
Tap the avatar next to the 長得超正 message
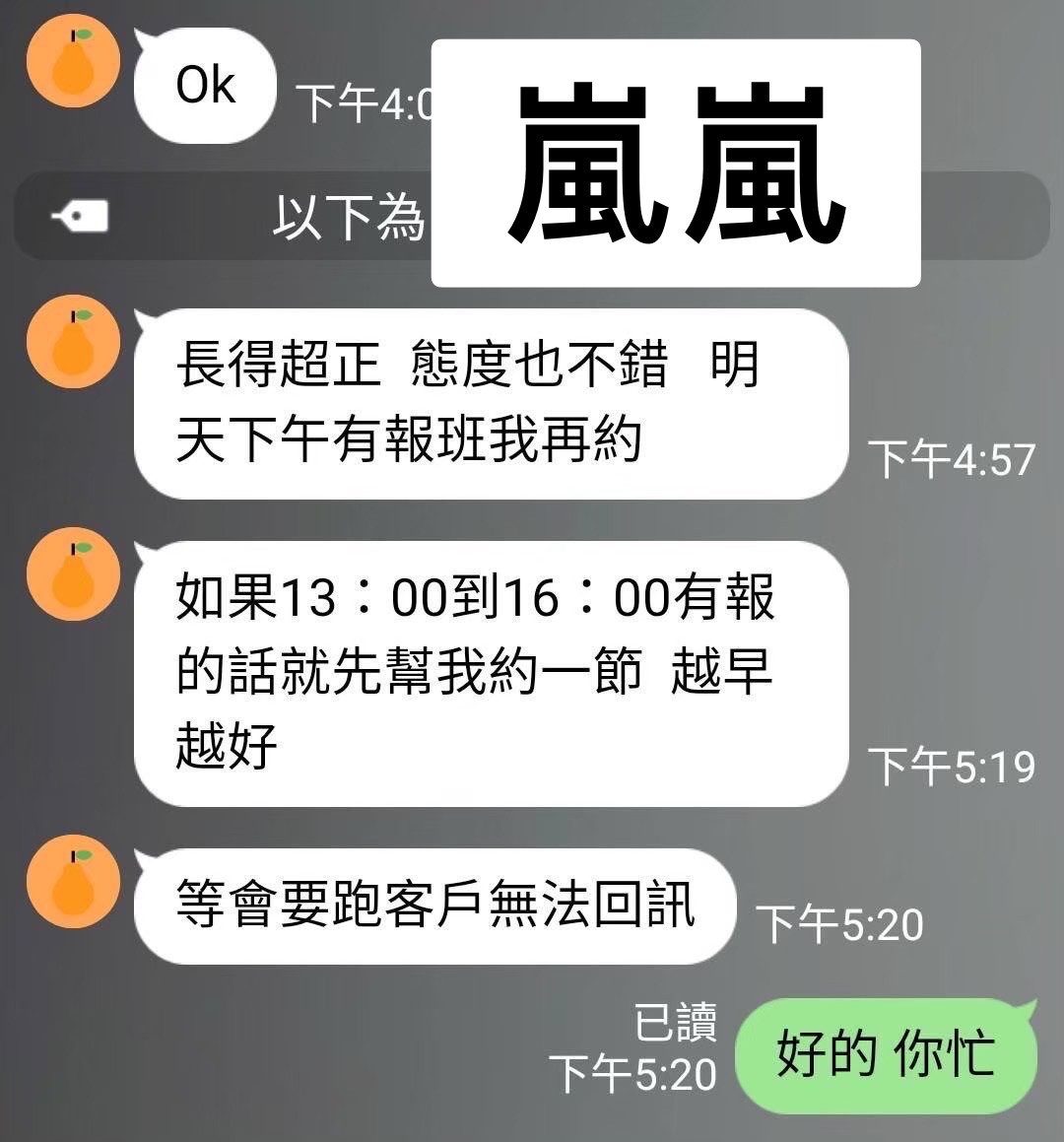[x=73, y=340]
